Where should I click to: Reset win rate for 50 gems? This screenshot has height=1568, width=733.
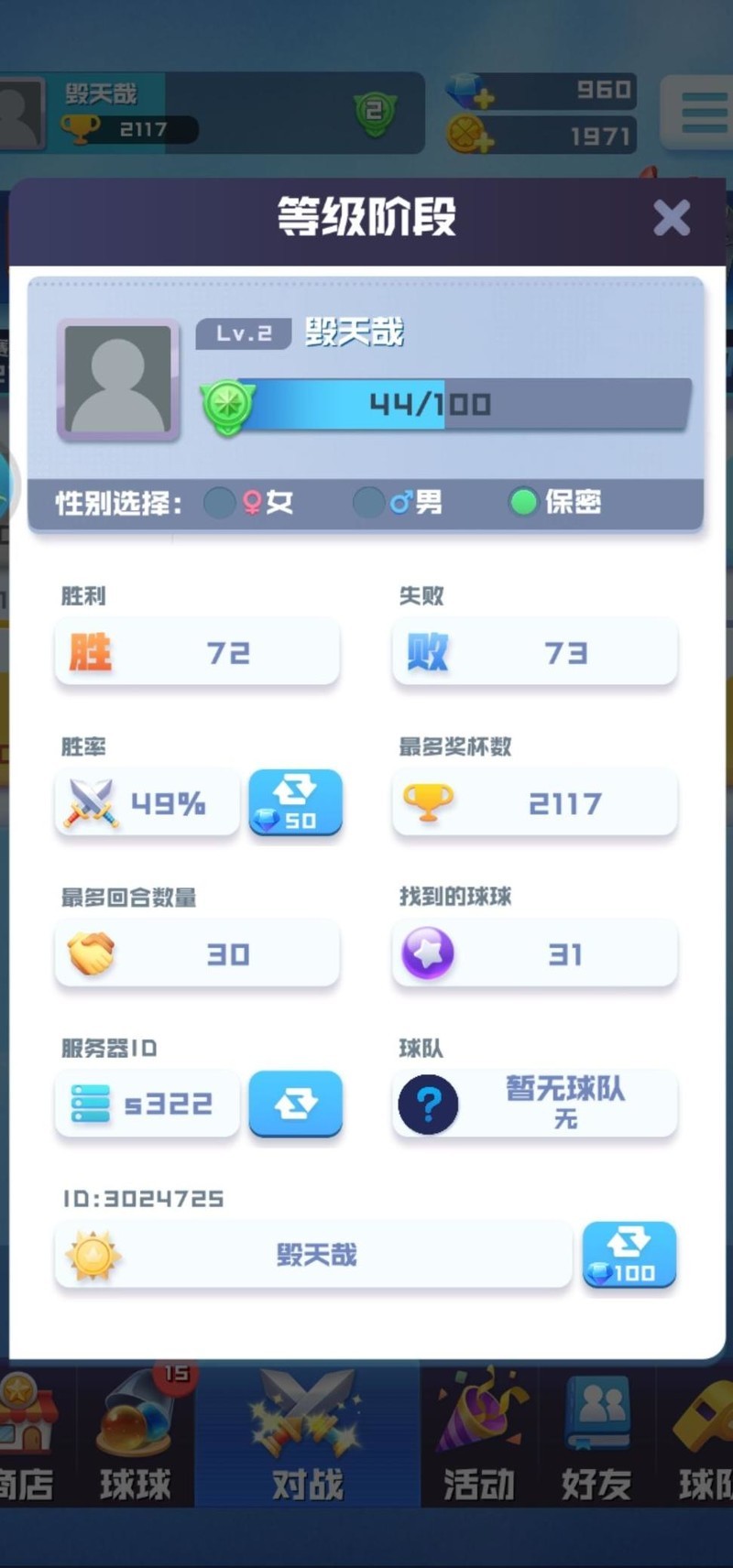295,802
